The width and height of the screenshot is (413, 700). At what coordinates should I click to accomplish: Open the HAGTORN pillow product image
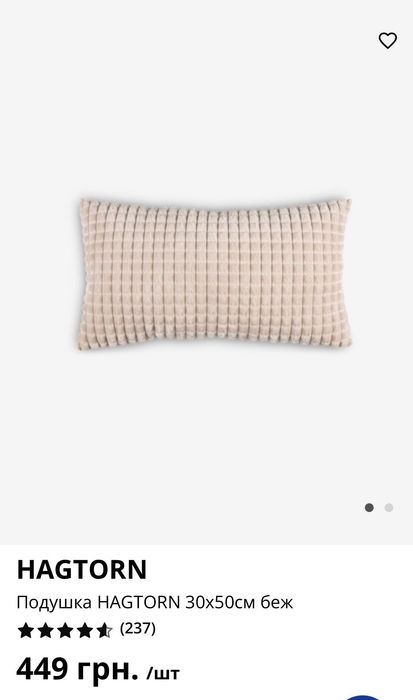[x=213, y=274]
